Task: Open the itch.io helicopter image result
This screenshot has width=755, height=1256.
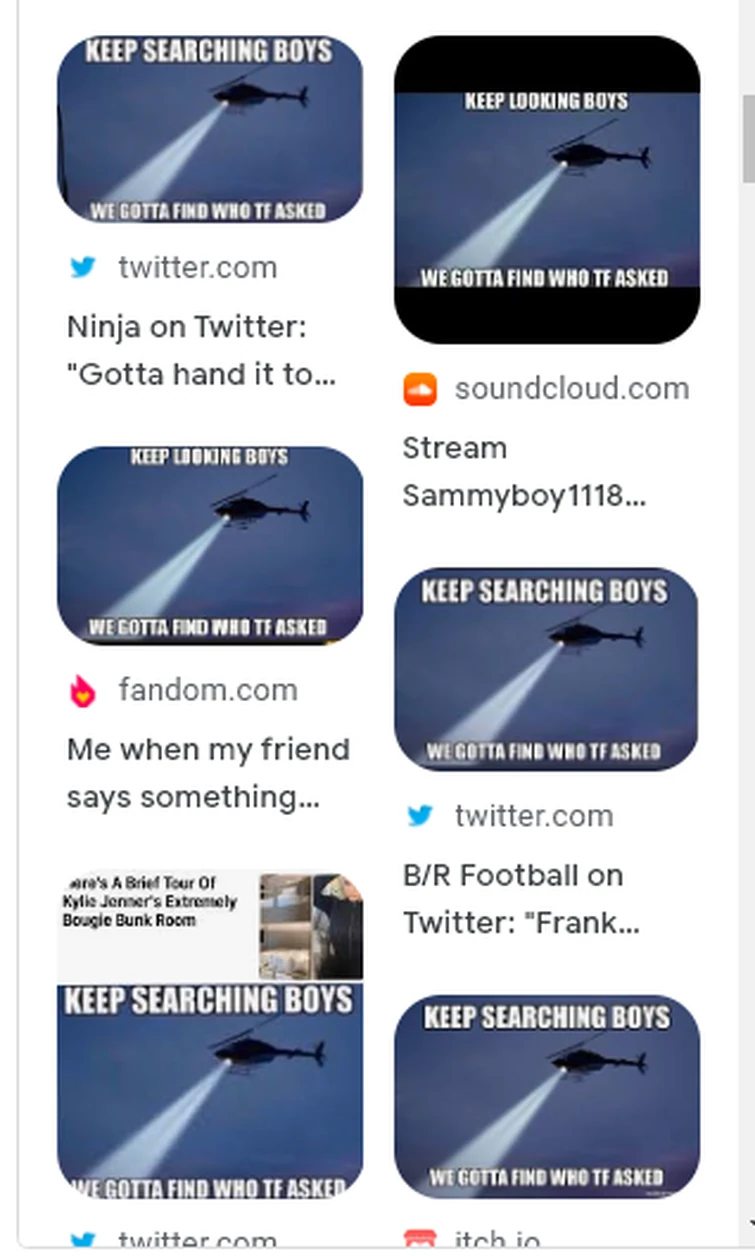Action: (547, 1096)
